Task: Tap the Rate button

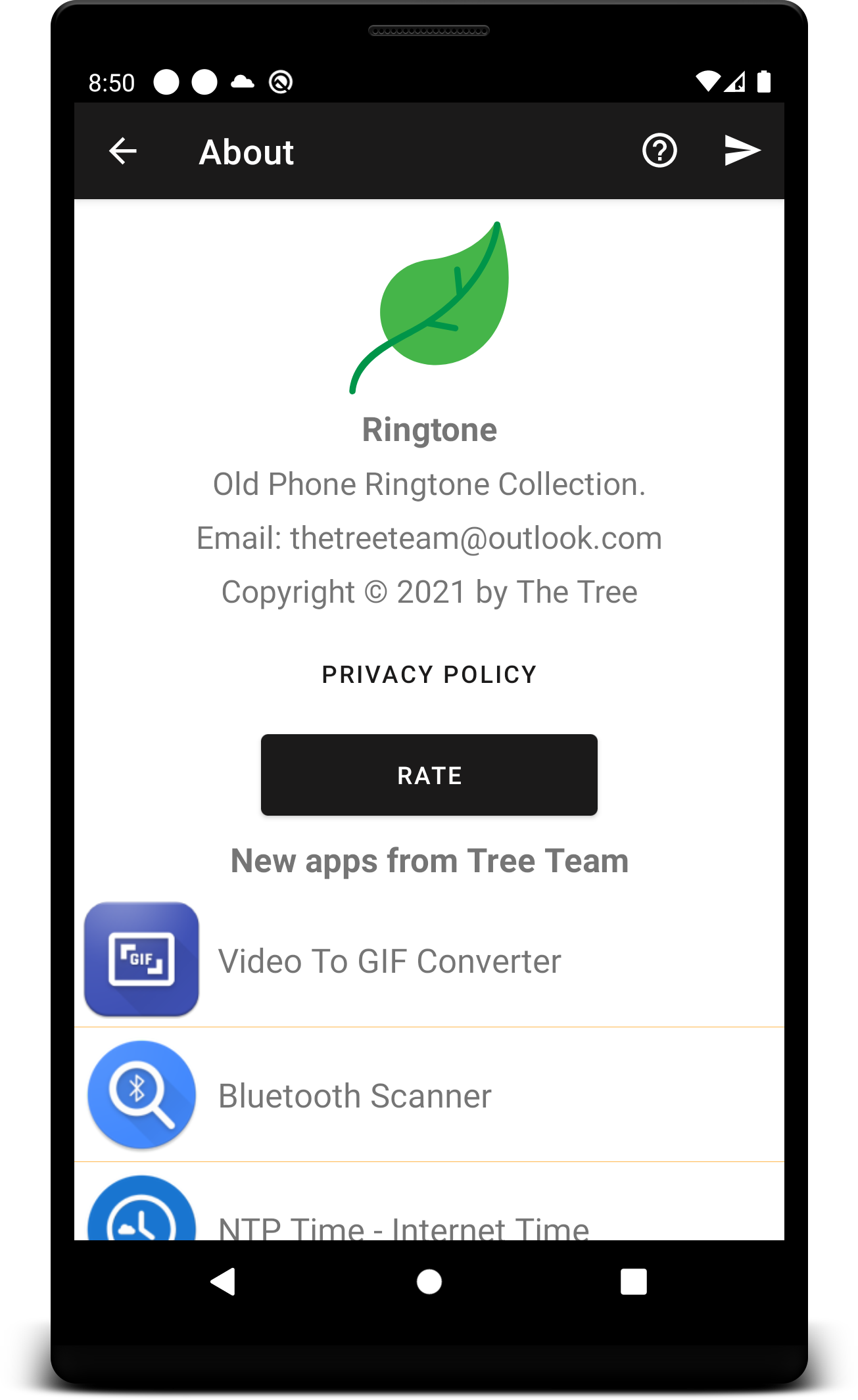Action: [429, 775]
